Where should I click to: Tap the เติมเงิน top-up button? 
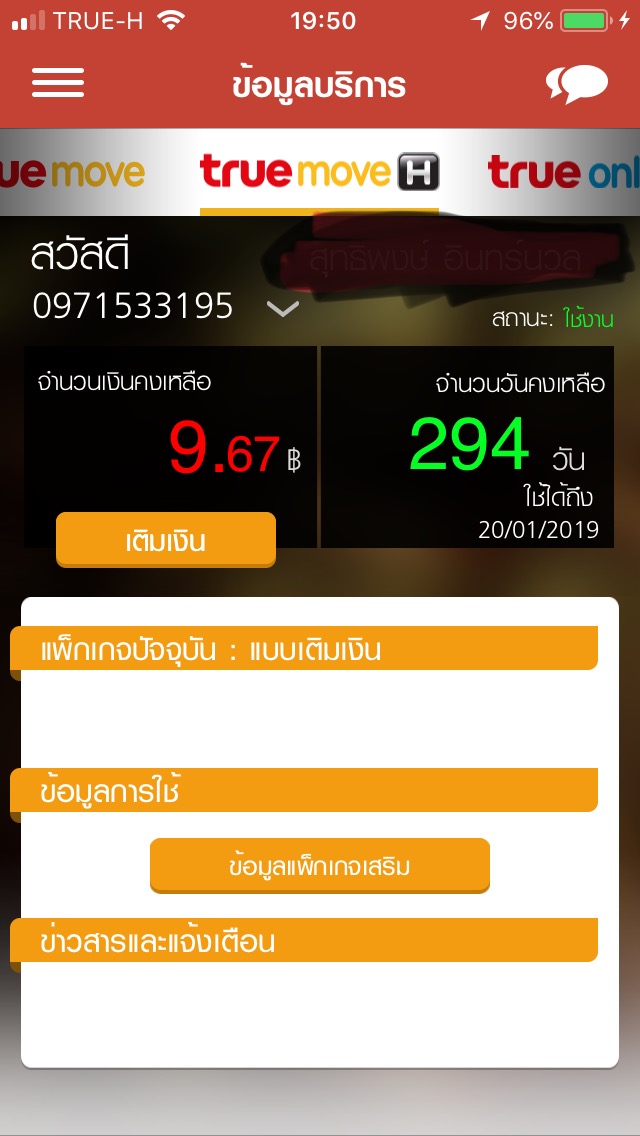(166, 540)
